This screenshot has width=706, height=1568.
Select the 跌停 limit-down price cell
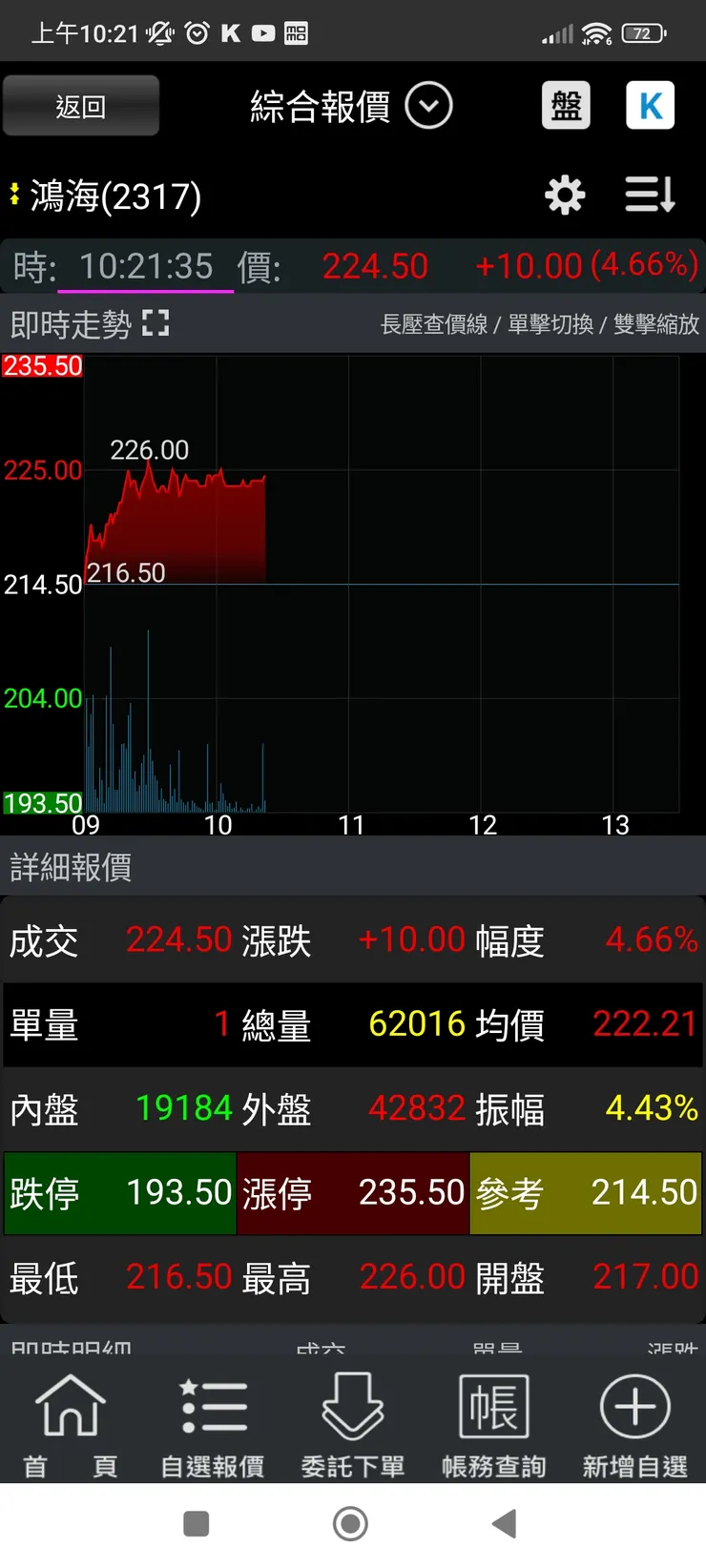[x=119, y=1192]
